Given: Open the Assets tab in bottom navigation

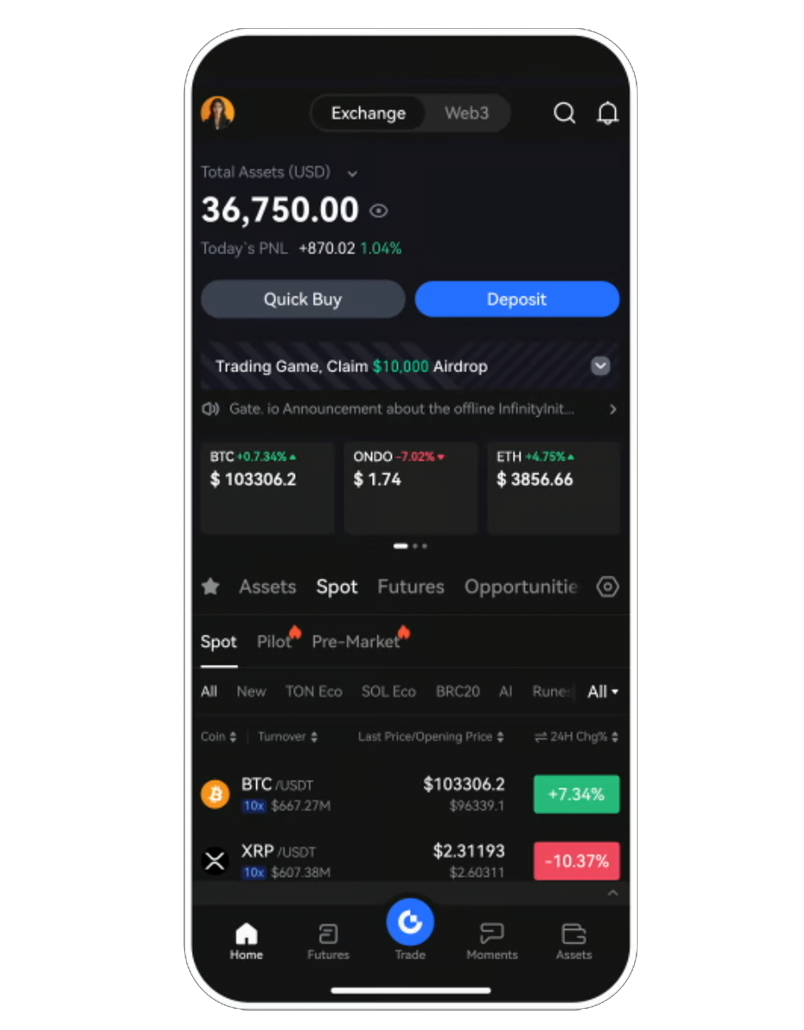Looking at the screenshot, I should pyautogui.click(x=573, y=941).
